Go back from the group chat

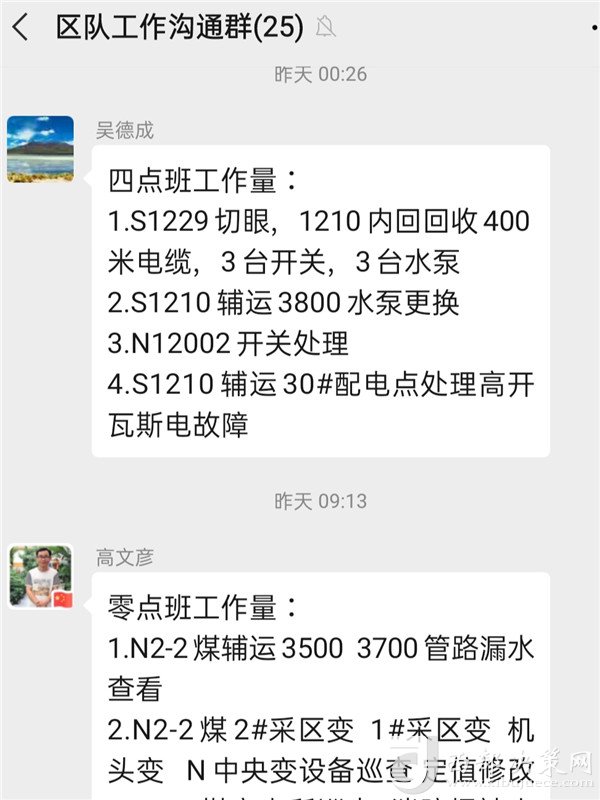20,28
